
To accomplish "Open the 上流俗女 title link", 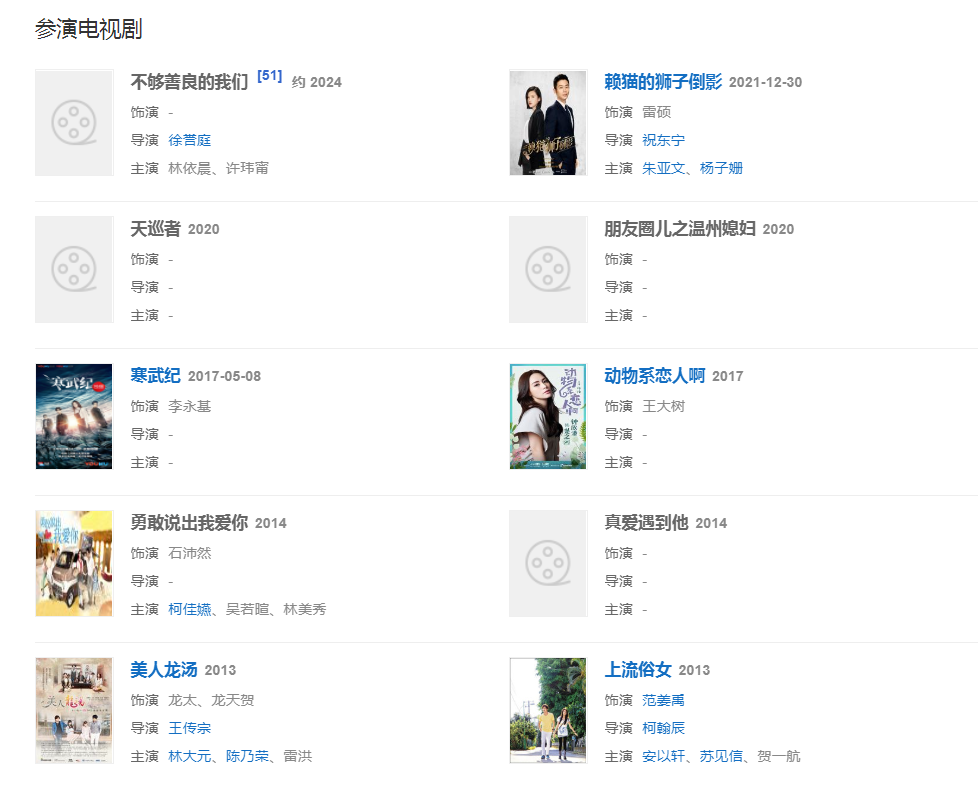I will (637, 670).
